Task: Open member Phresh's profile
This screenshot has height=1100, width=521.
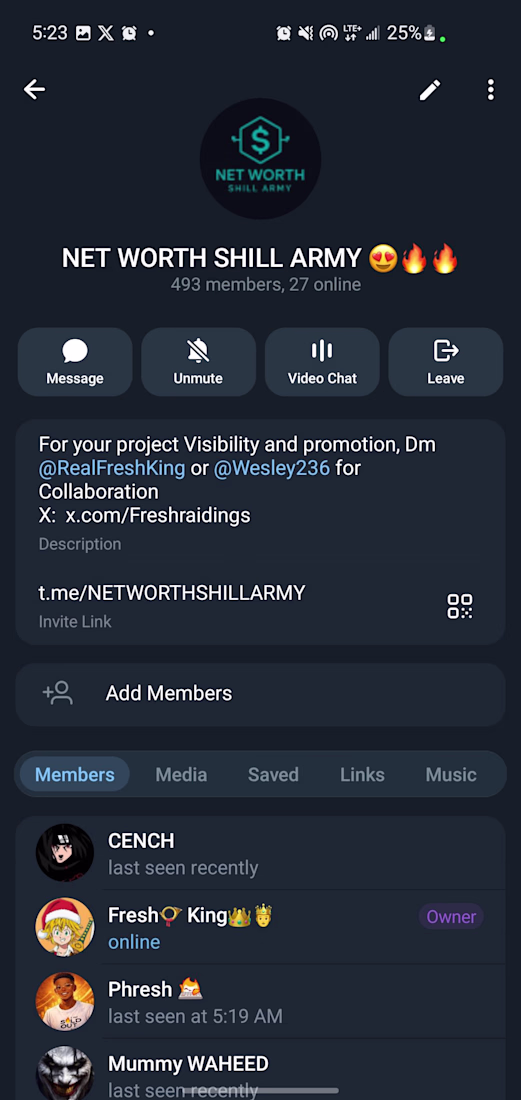Action: click(x=260, y=1001)
